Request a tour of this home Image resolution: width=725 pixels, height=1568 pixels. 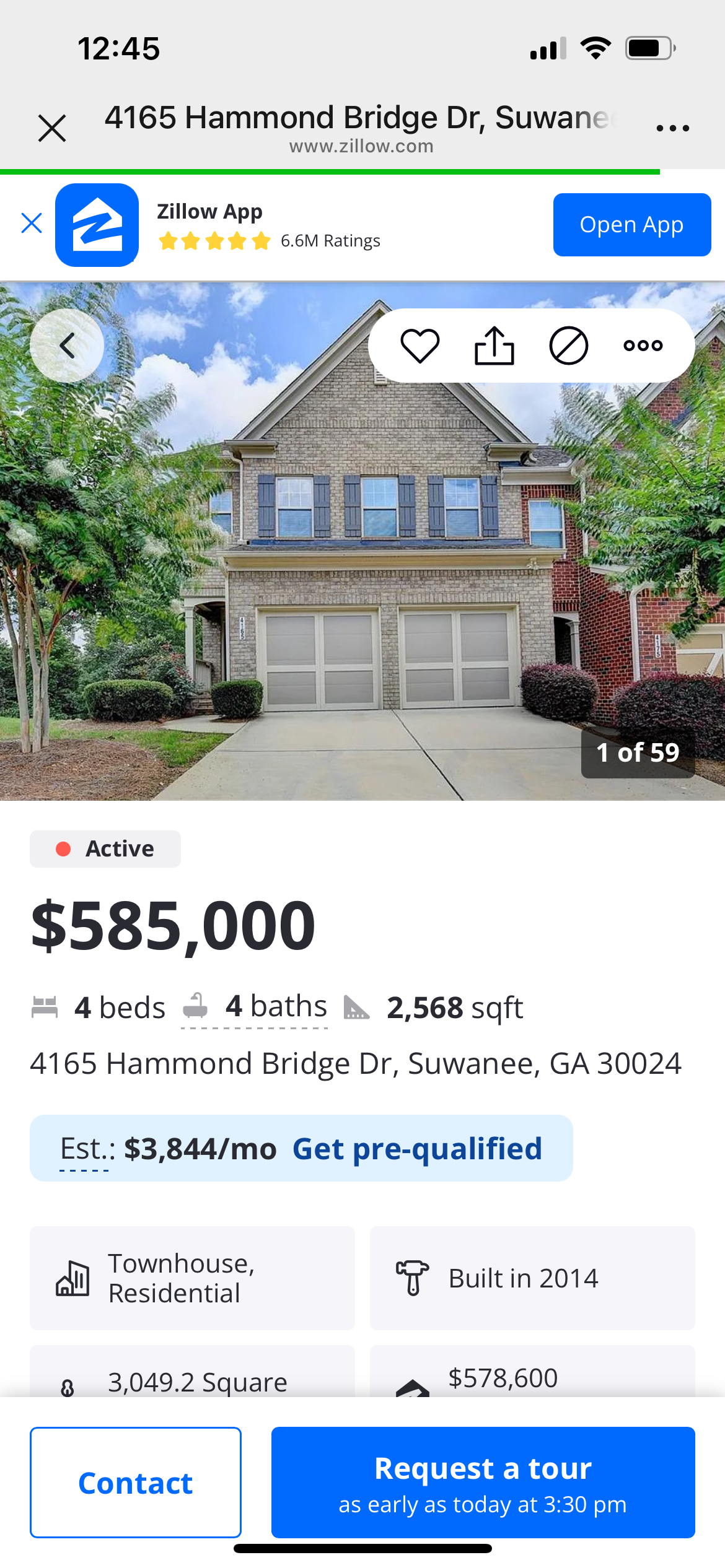(x=483, y=1483)
